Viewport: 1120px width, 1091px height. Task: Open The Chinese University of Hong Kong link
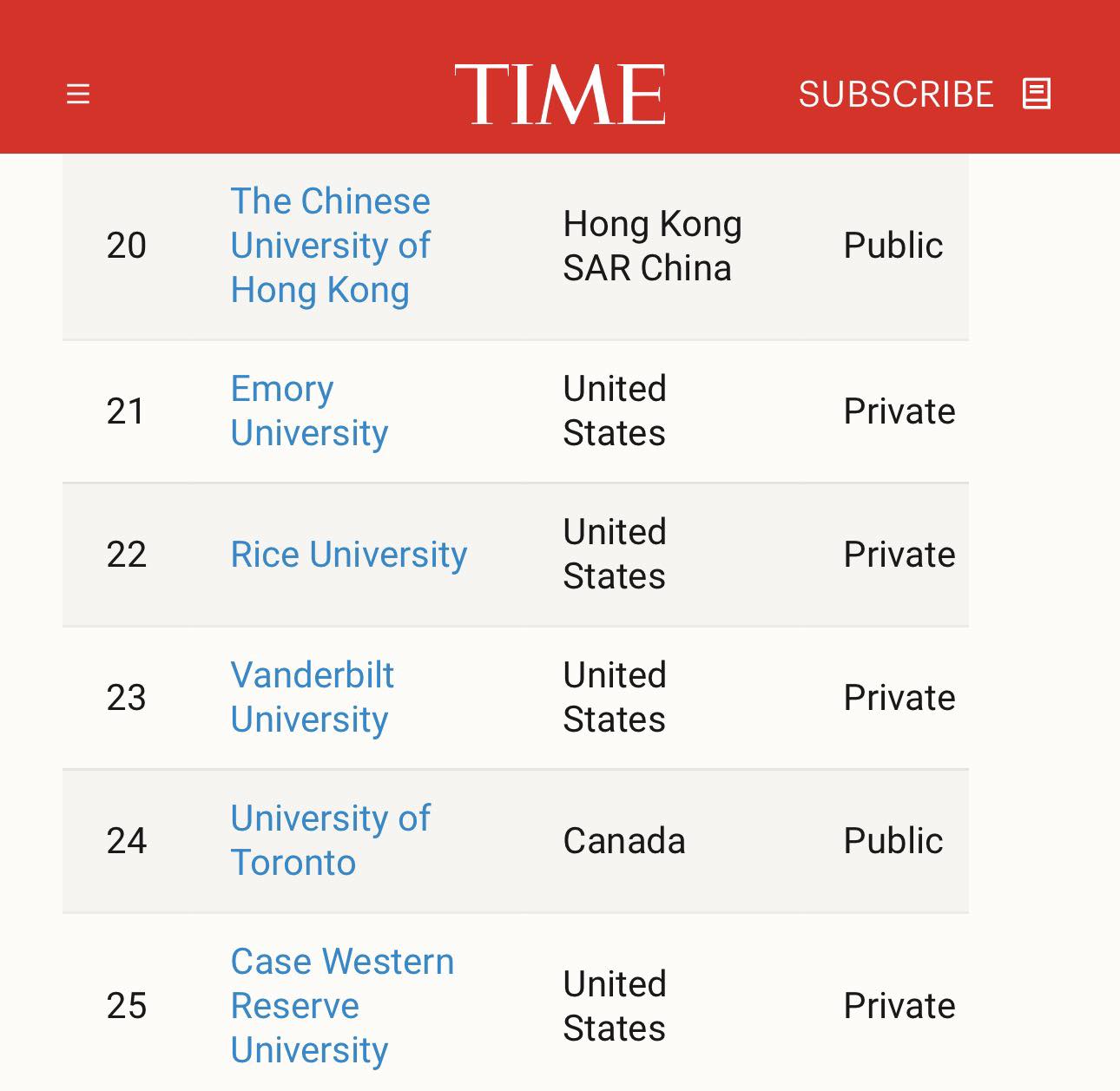click(x=331, y=246)
